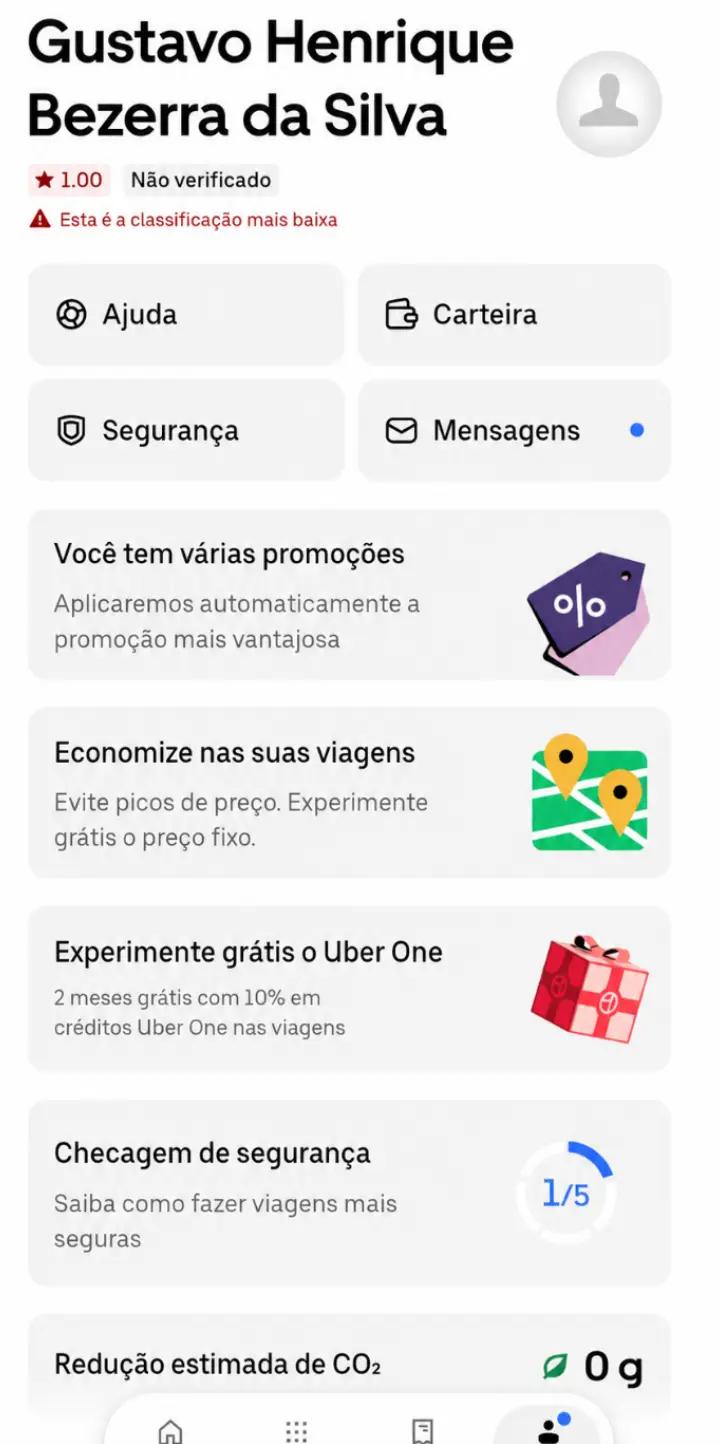Viewport: 720px width, 1444px height.
Task: Open Checagem de segurança card
Action: click(349, 1193)
